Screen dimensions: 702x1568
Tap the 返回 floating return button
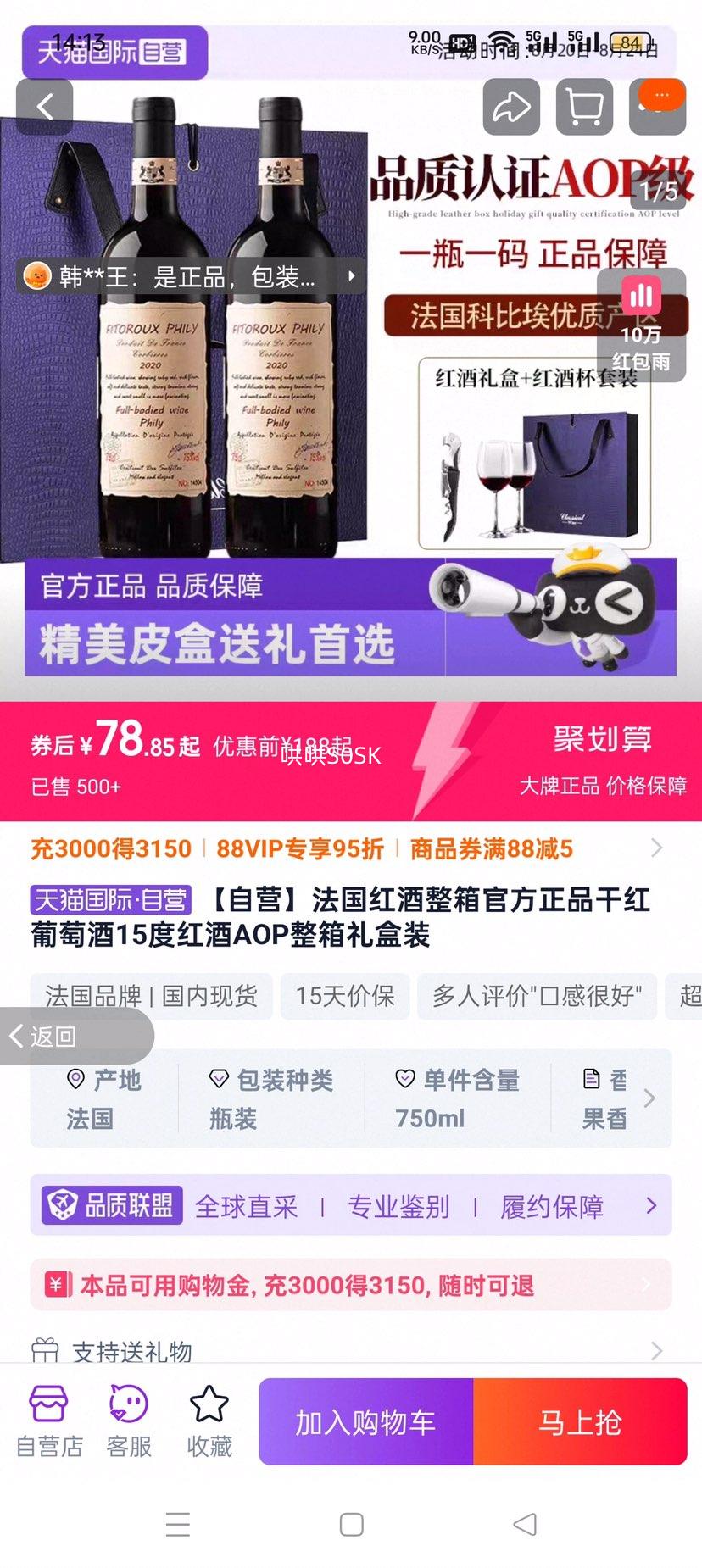click(x=53, y=1036)
